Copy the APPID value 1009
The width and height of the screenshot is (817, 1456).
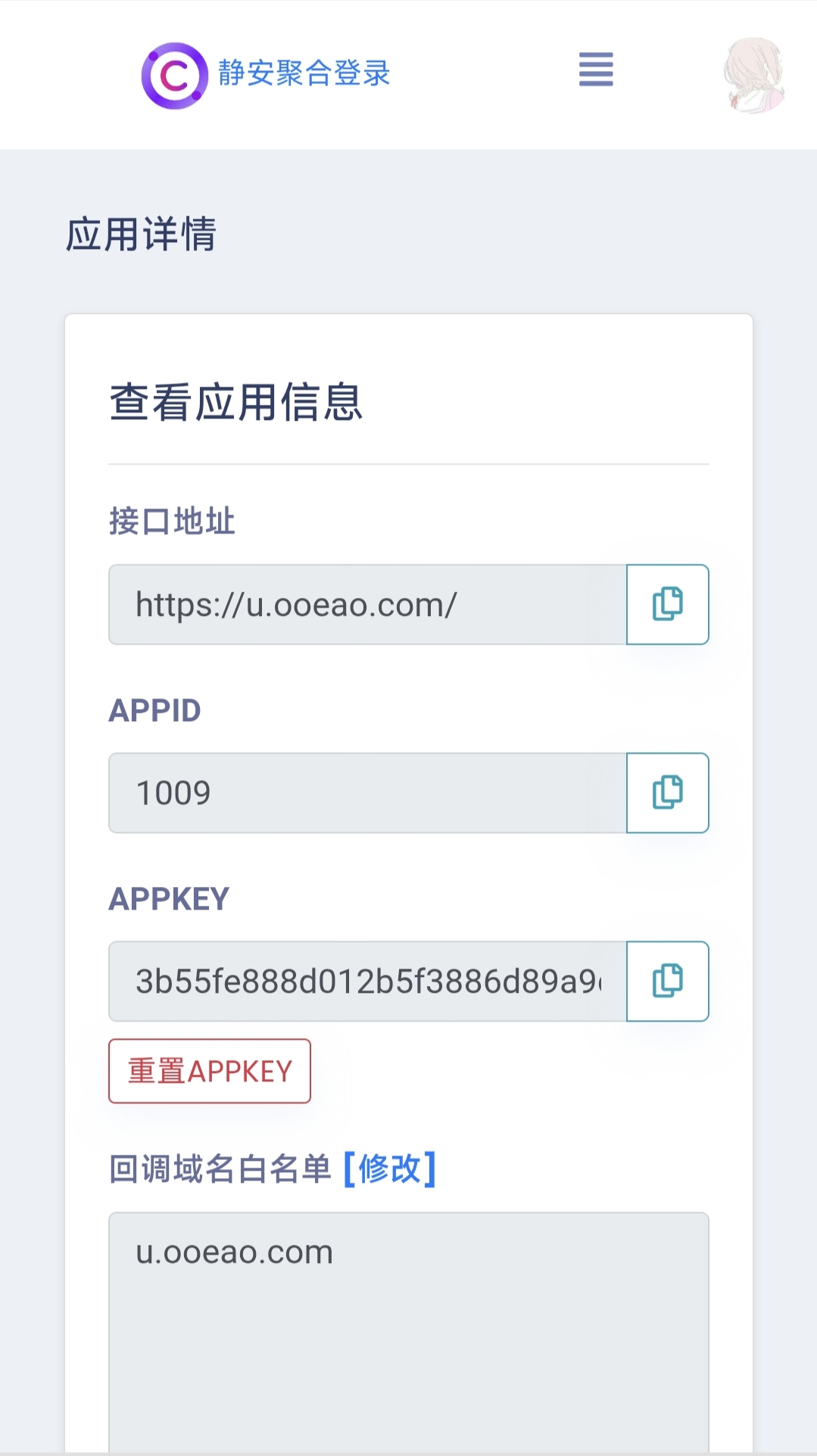point(667,792)
